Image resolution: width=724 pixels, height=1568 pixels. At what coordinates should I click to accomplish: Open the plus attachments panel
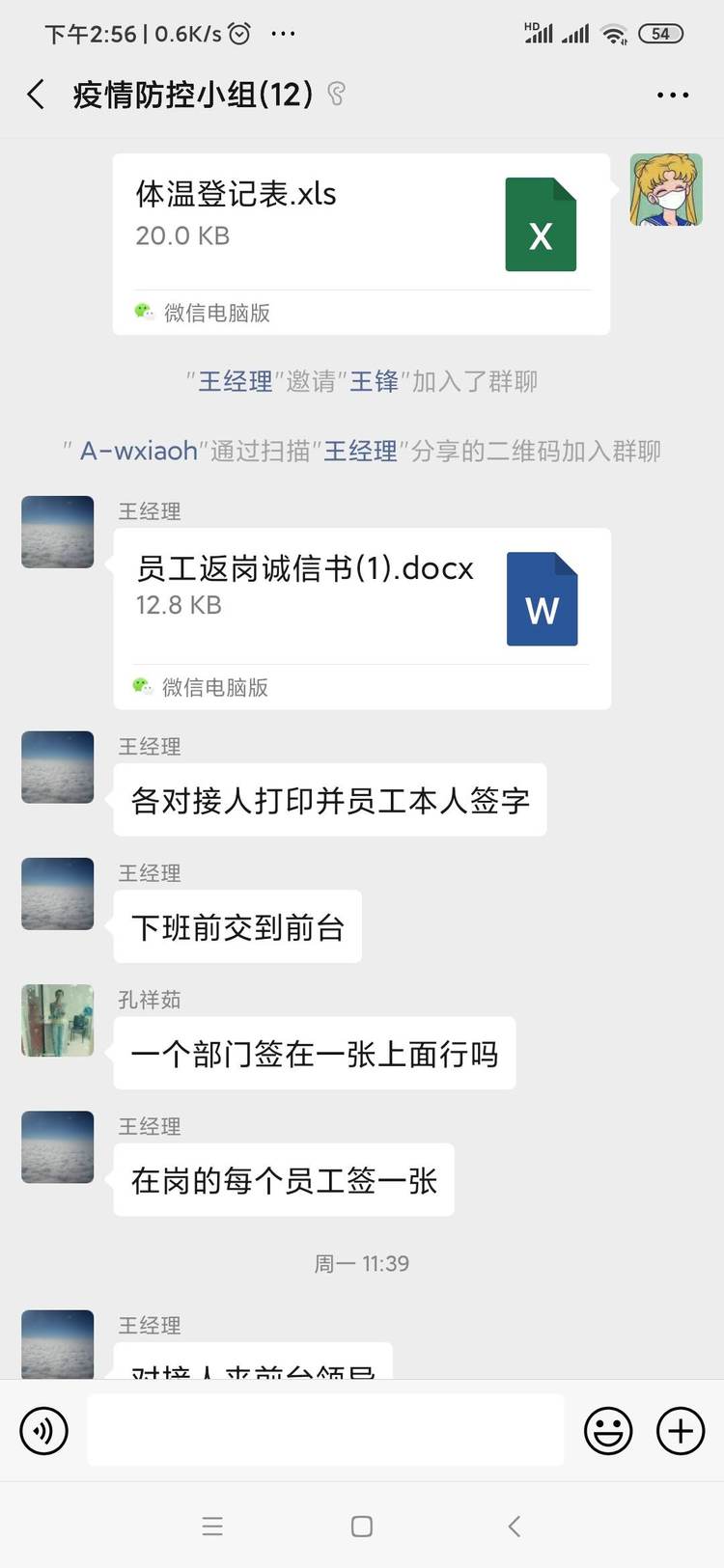coord(681,1430)
